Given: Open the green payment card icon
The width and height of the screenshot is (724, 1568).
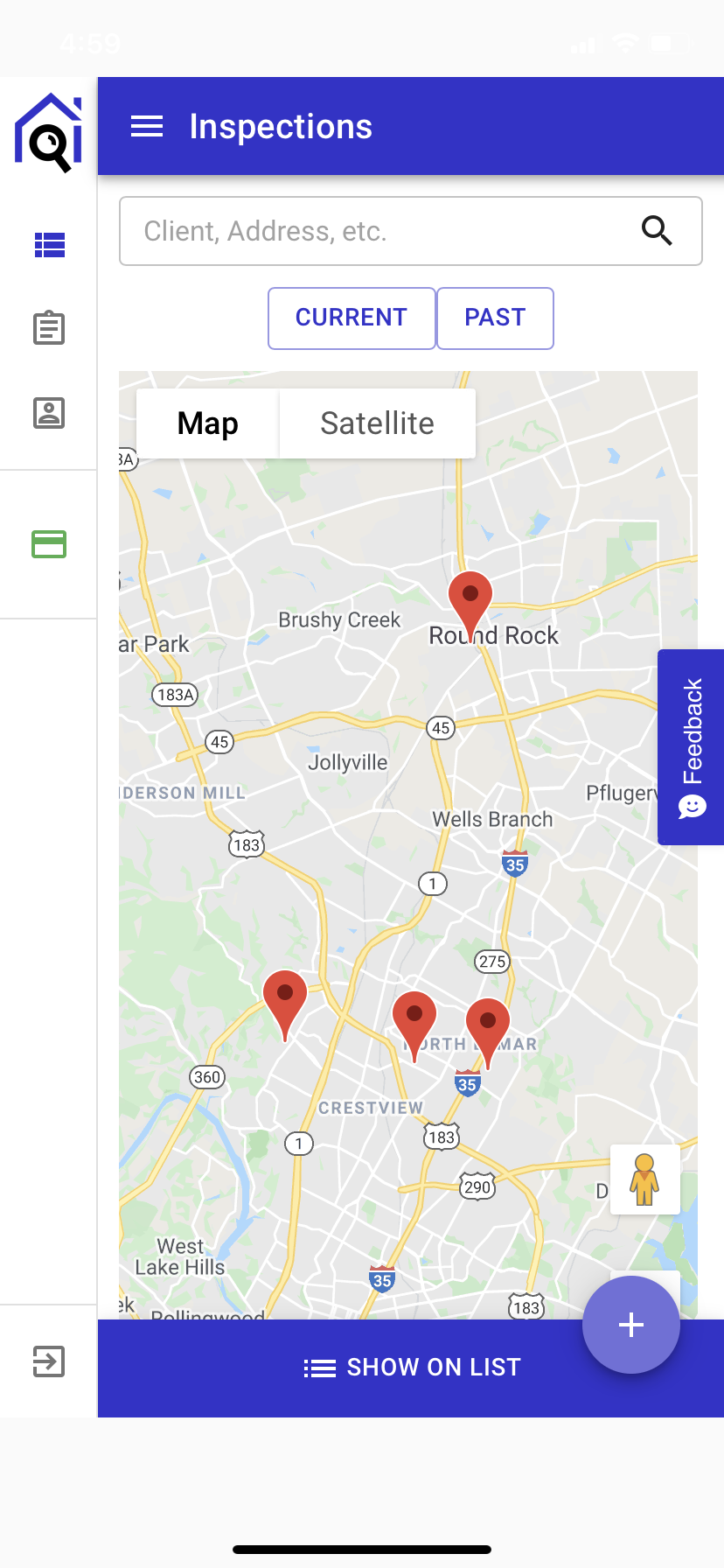Looking at the screenshot, I should (x=49, y=544).
